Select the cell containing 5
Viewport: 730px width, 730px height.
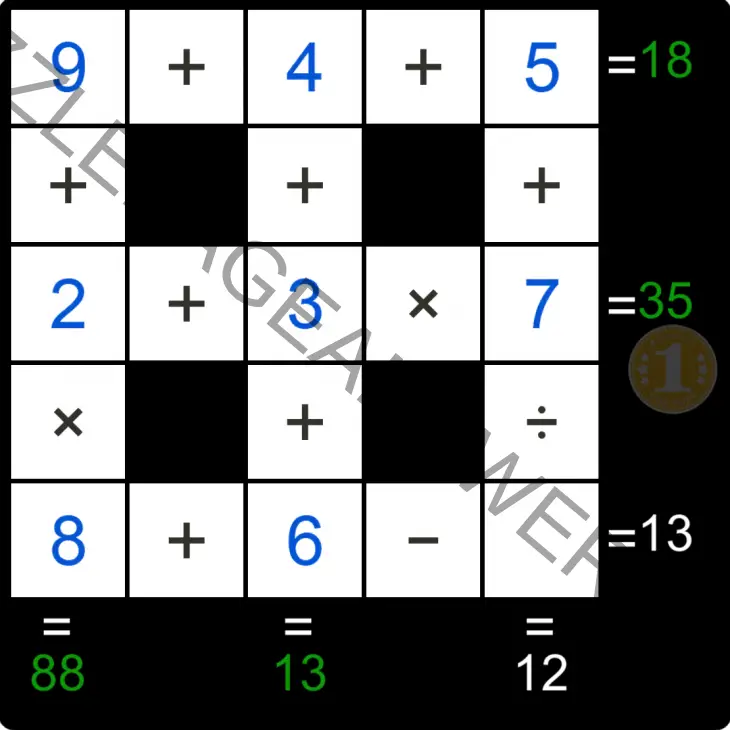(541, 67)
